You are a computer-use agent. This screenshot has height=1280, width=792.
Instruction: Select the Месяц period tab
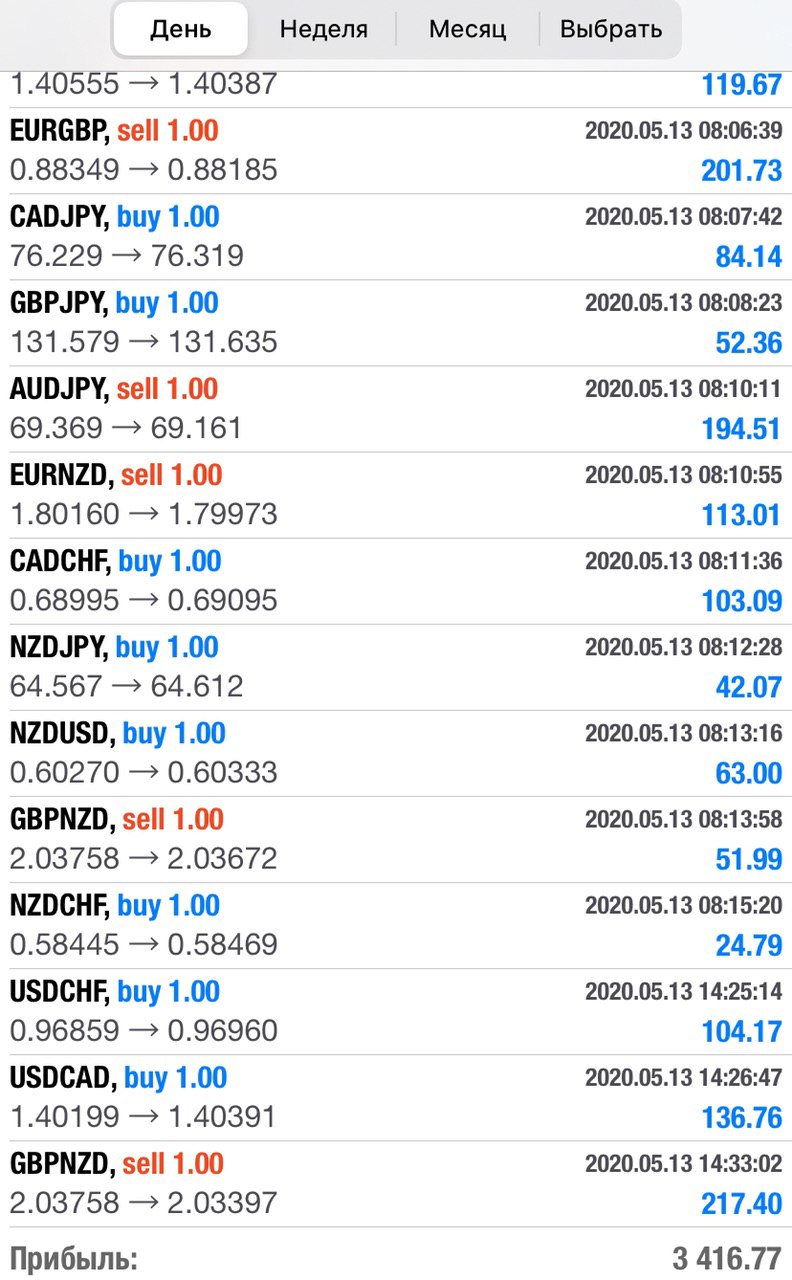coord(467,29)
